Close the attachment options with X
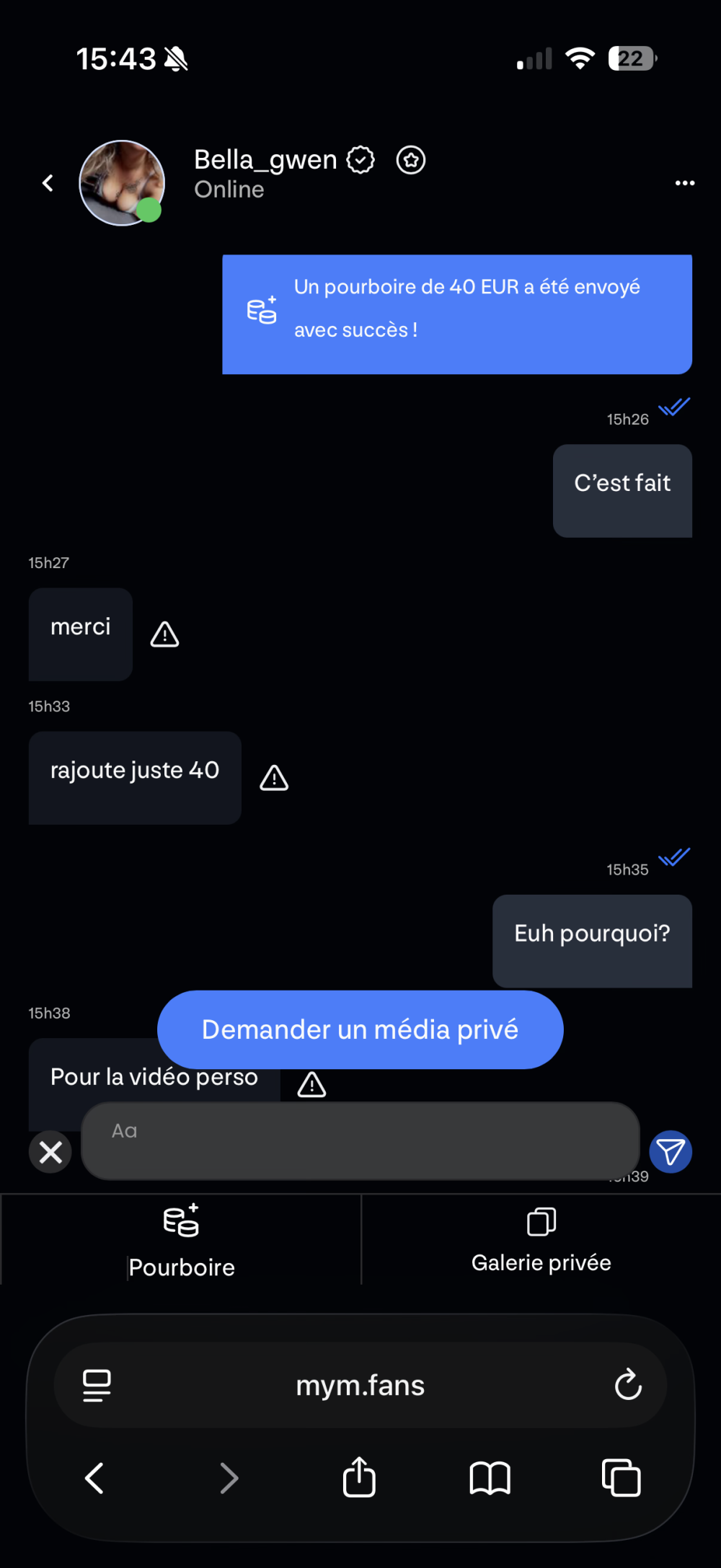This screenshot has height=1568, width=721. tap(50, 1151)
